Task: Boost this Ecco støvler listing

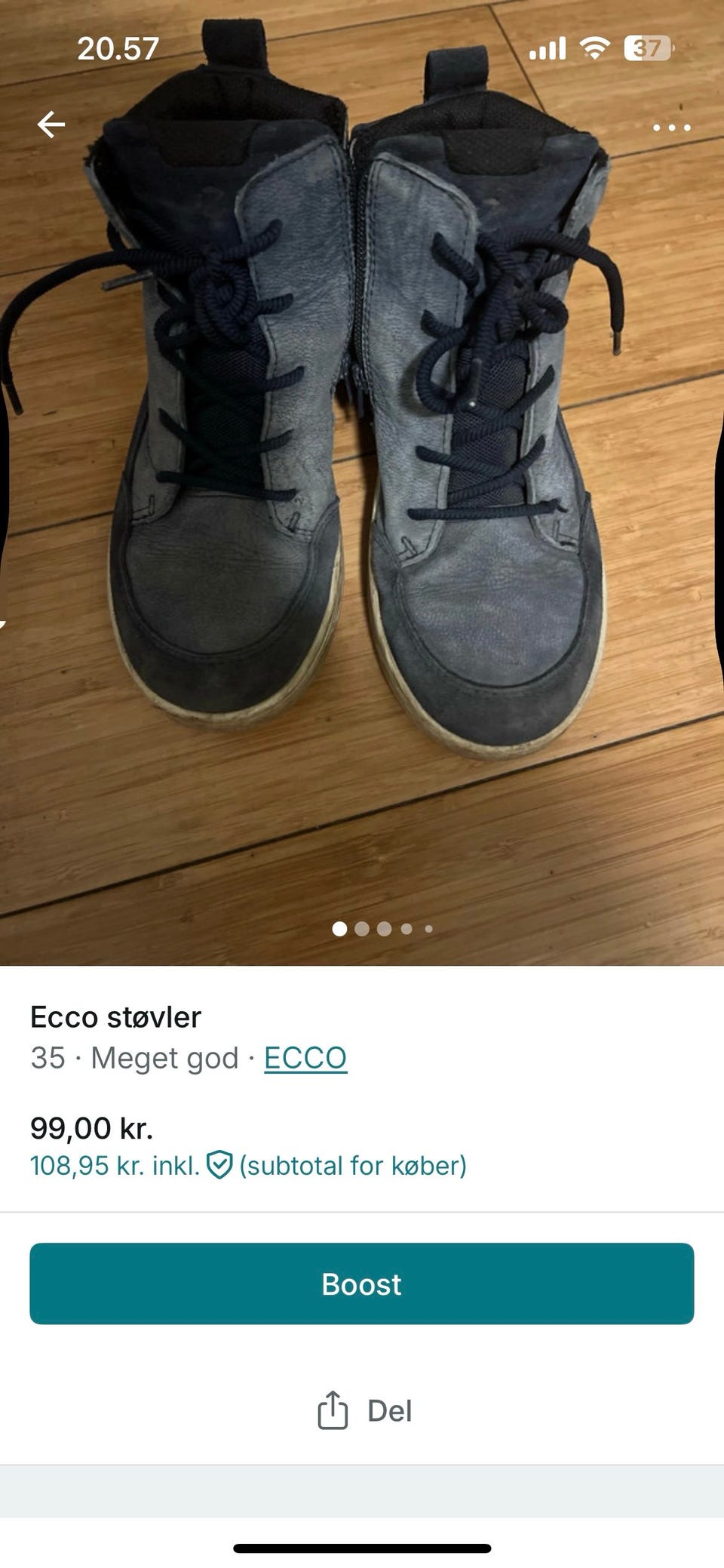Action: 362,1284
